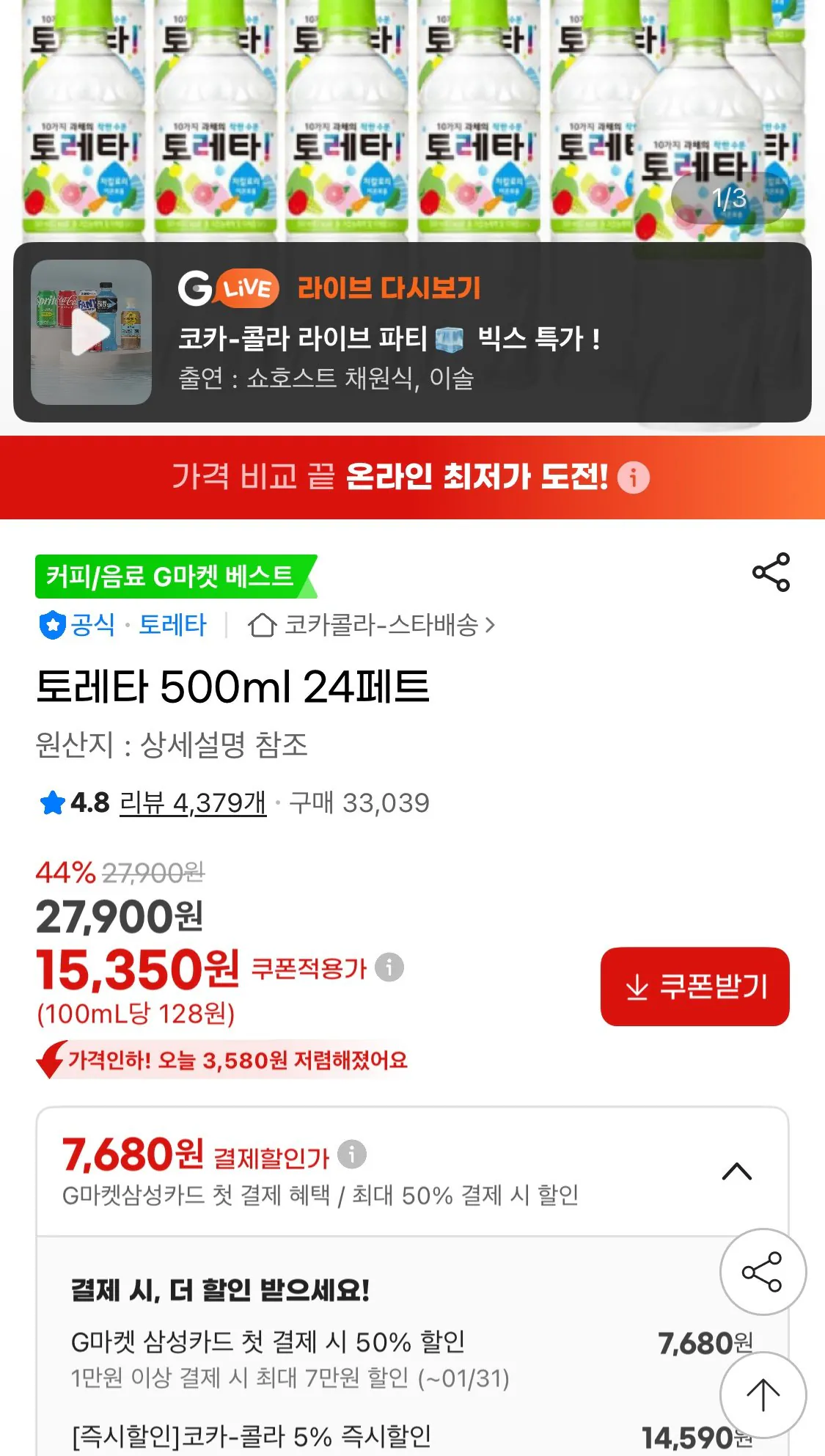Viewport: 825px width, 1456px height.
Task: Play the live replay video thumbnail
Action: point(90,332)
